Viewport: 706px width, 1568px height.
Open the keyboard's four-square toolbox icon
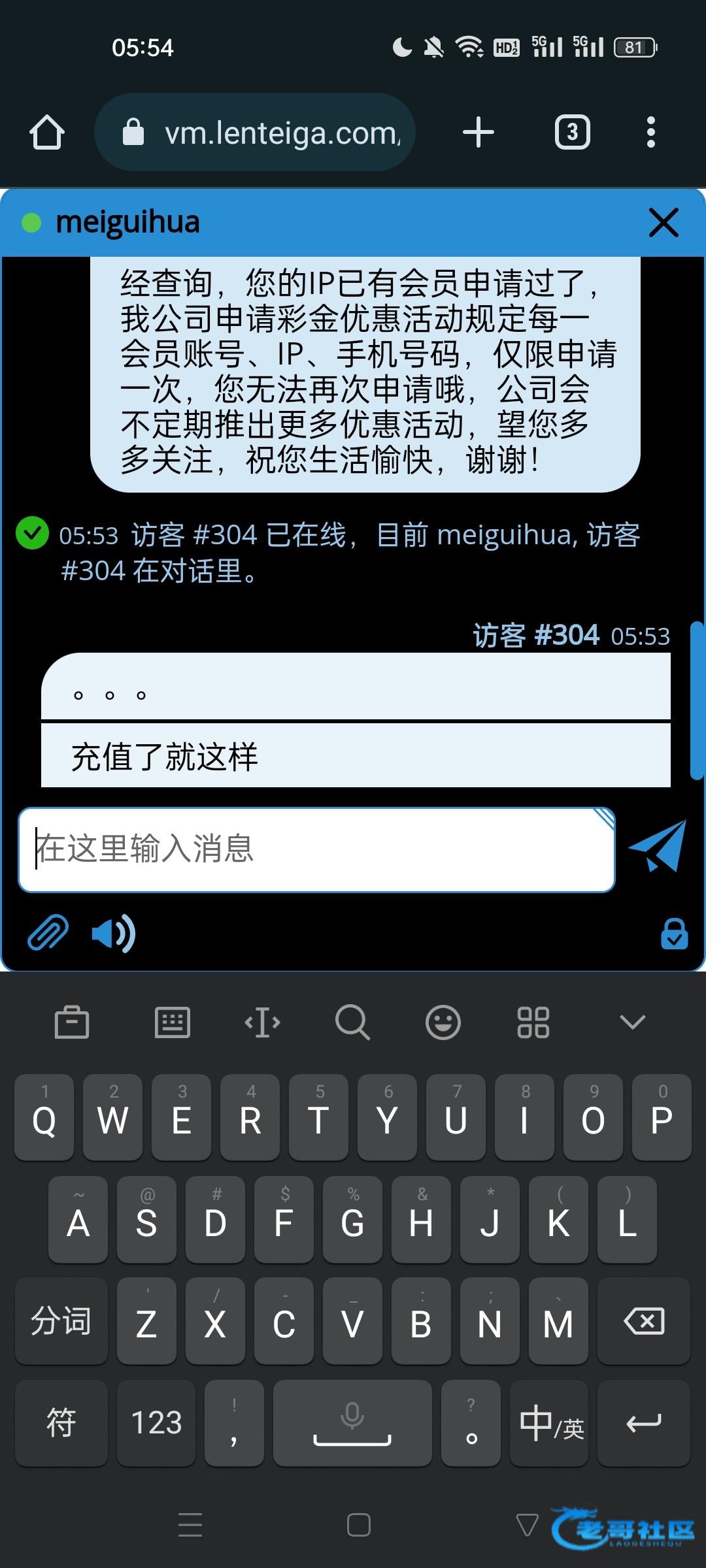[x=533, y=1022]
